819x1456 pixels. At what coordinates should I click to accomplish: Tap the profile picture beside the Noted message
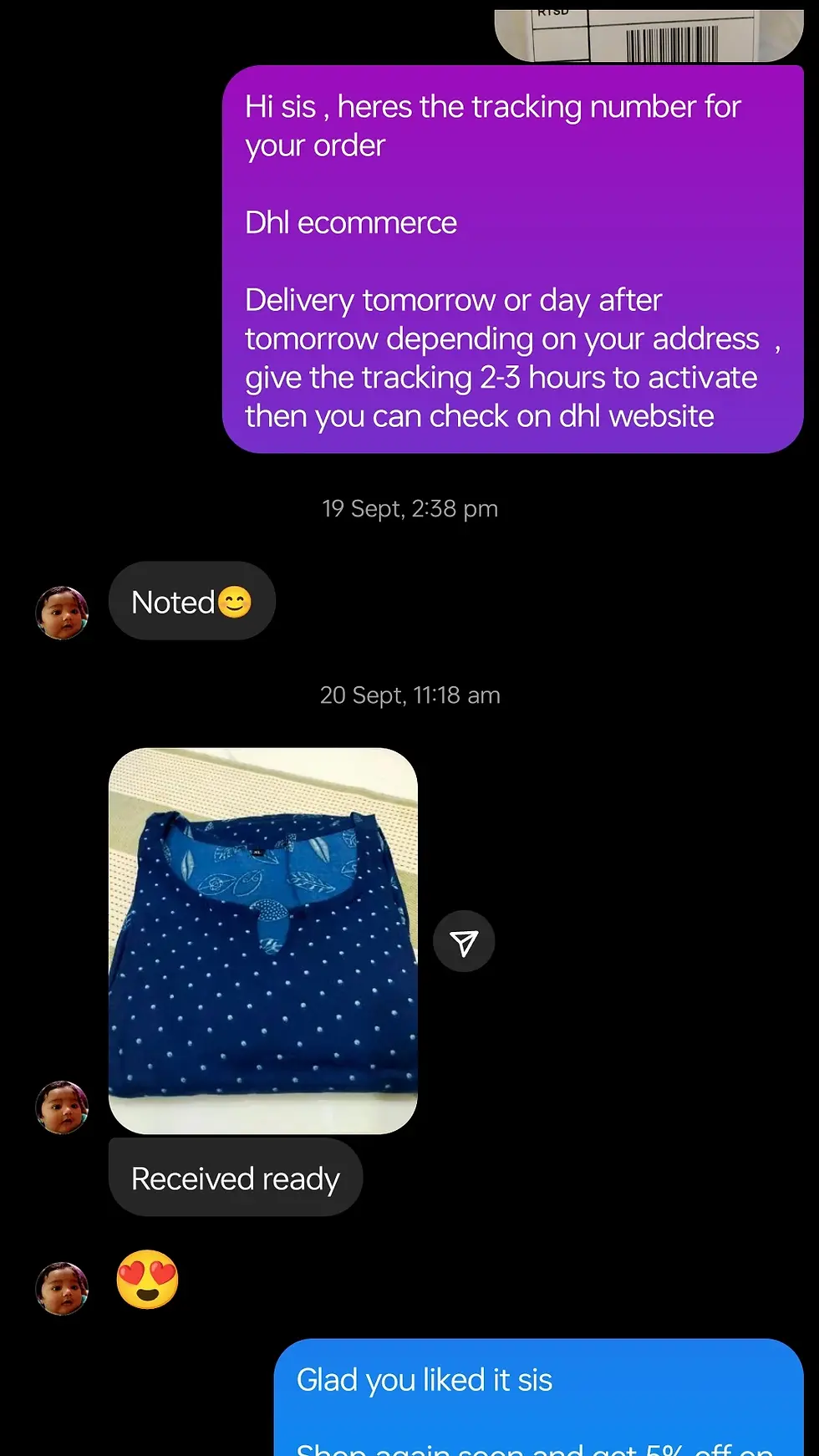62,613
